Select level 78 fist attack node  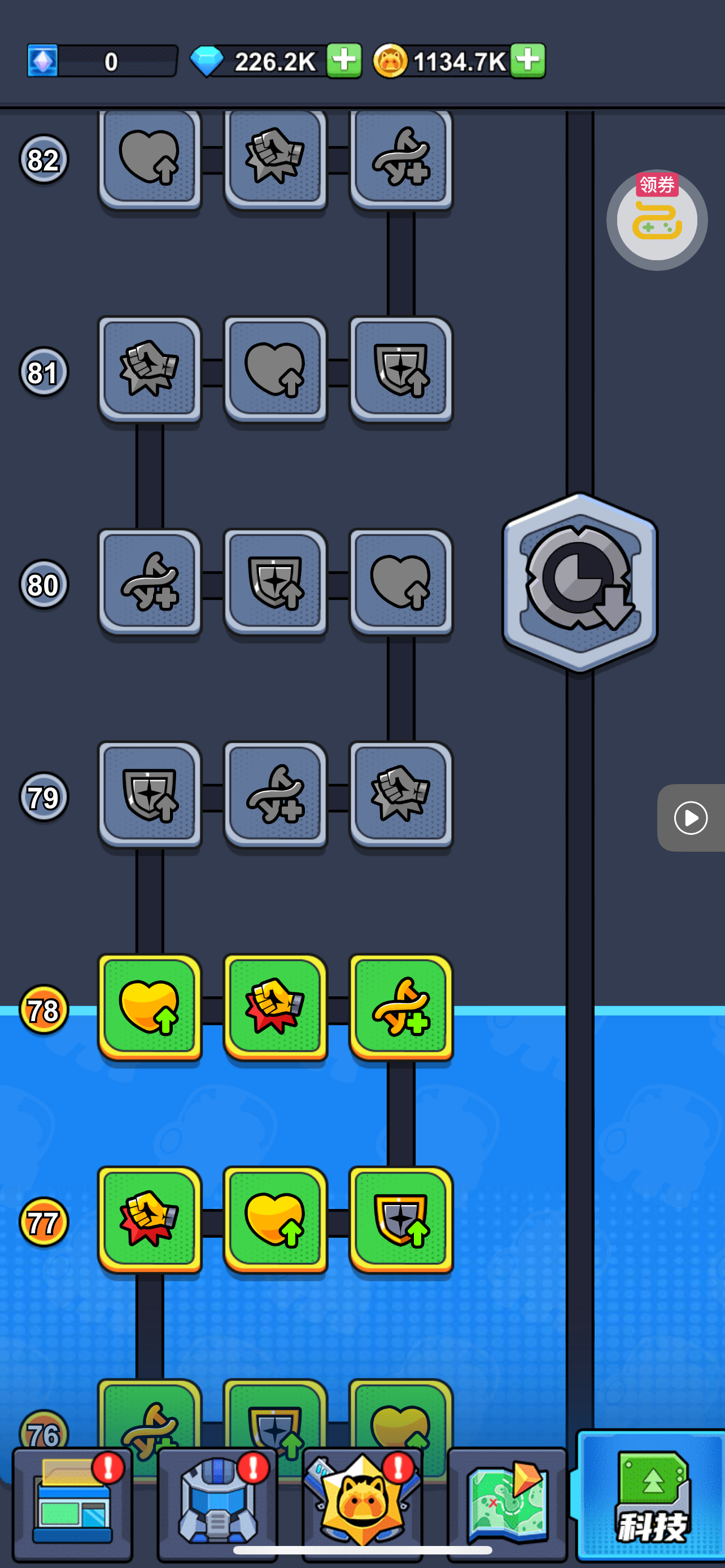(x=275, y=1007)
